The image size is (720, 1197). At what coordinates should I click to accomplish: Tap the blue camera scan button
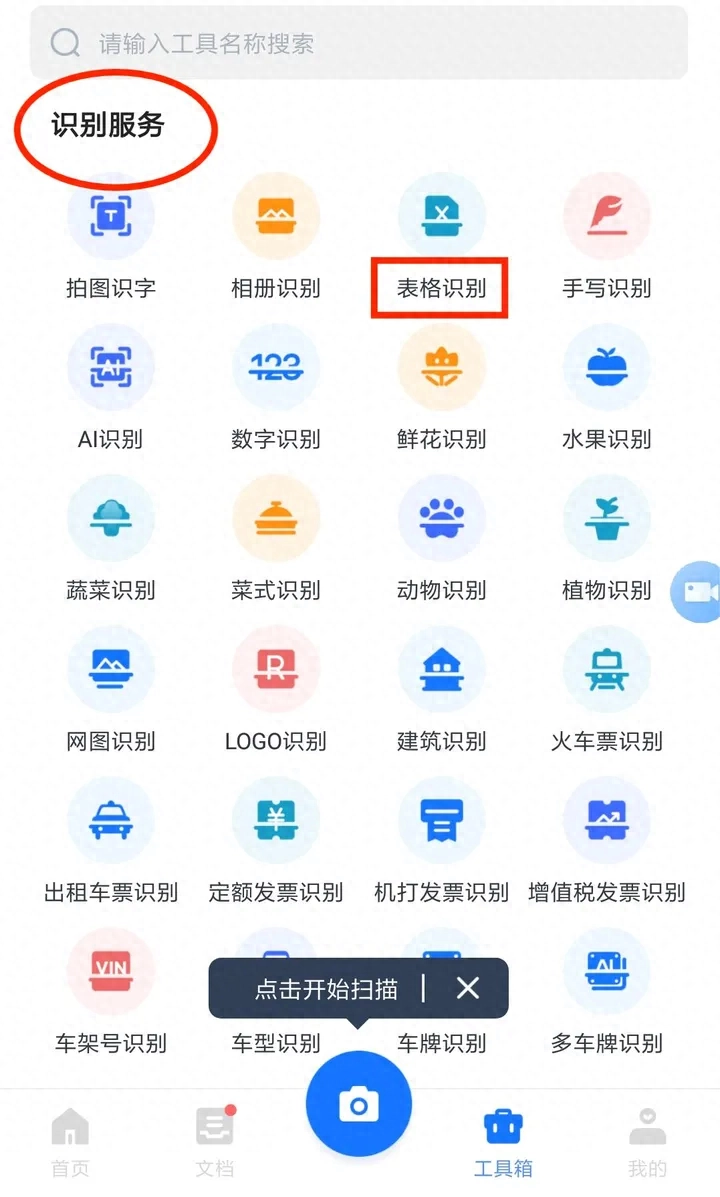[x=359, y=1103]
